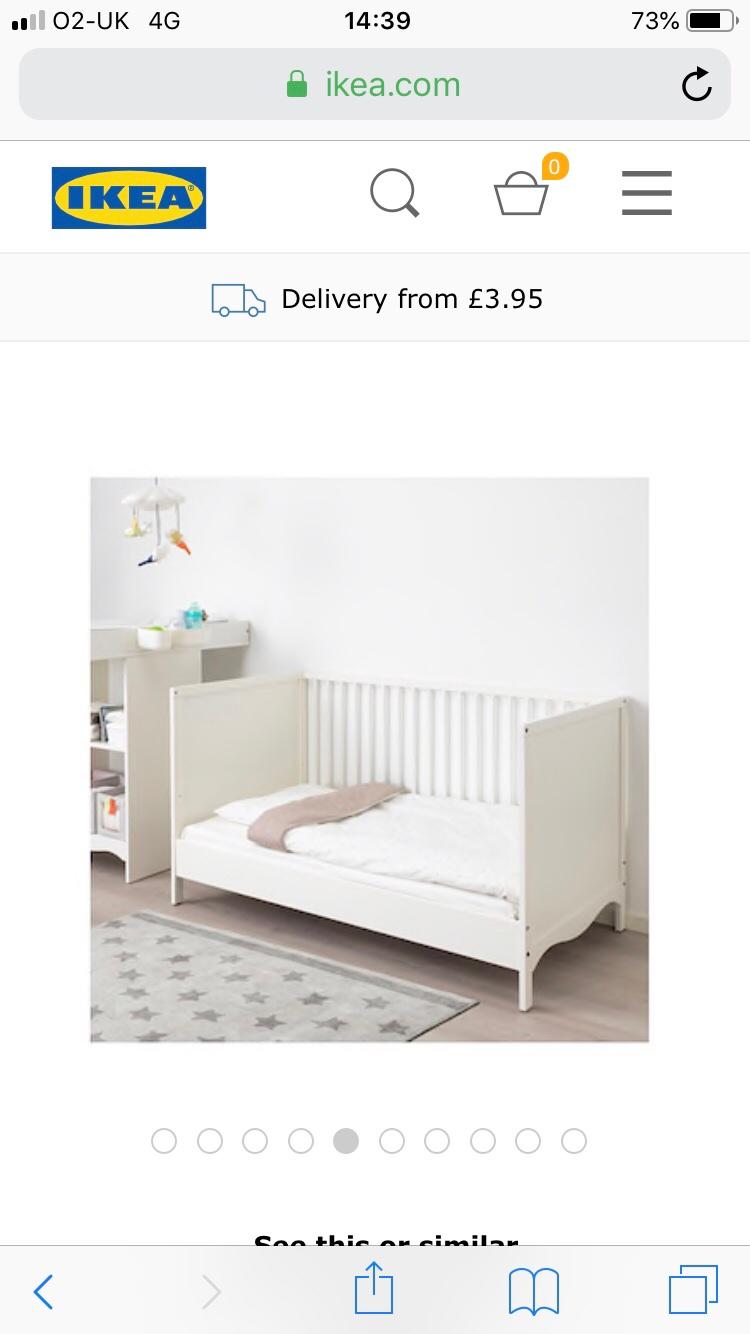Image resolution: width=750 pixels, height=1334 pixels.
Task: Go back to the previous page
Action: point(43,1292)
